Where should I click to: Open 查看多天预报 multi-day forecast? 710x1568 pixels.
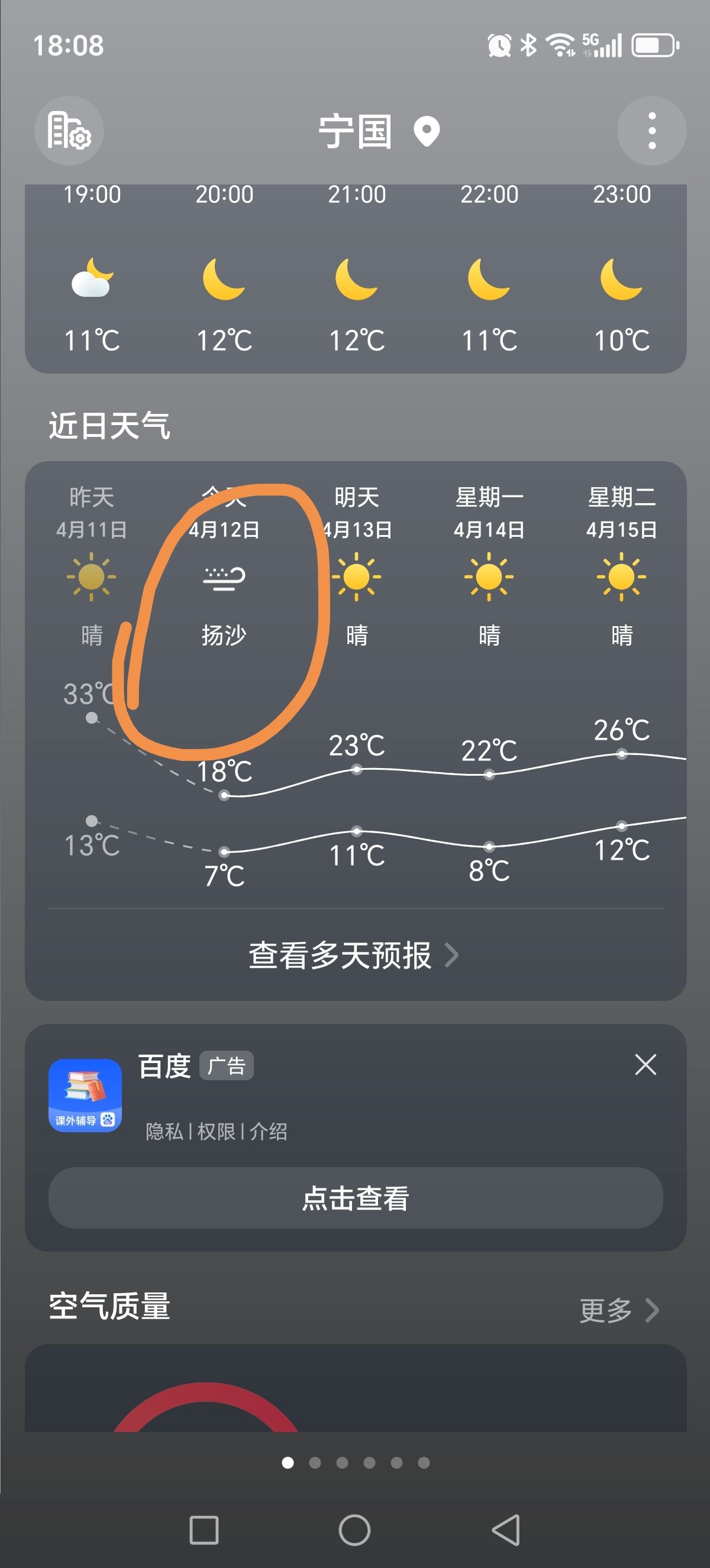tap(354, 954)
